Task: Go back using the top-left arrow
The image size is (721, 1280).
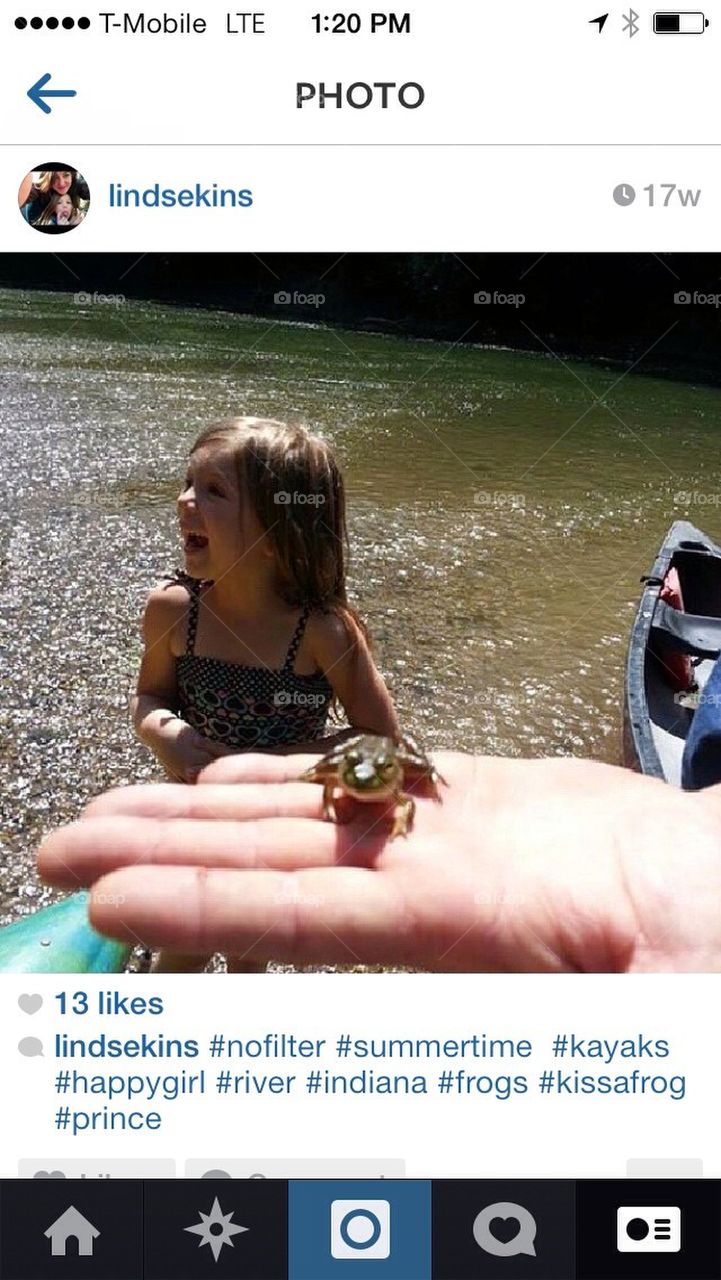Action: pos(51,95)
